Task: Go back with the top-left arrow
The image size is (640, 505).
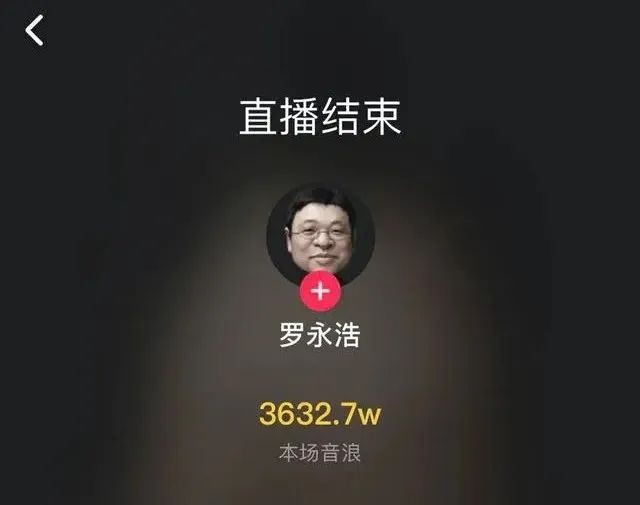Action: coord(35,31)
